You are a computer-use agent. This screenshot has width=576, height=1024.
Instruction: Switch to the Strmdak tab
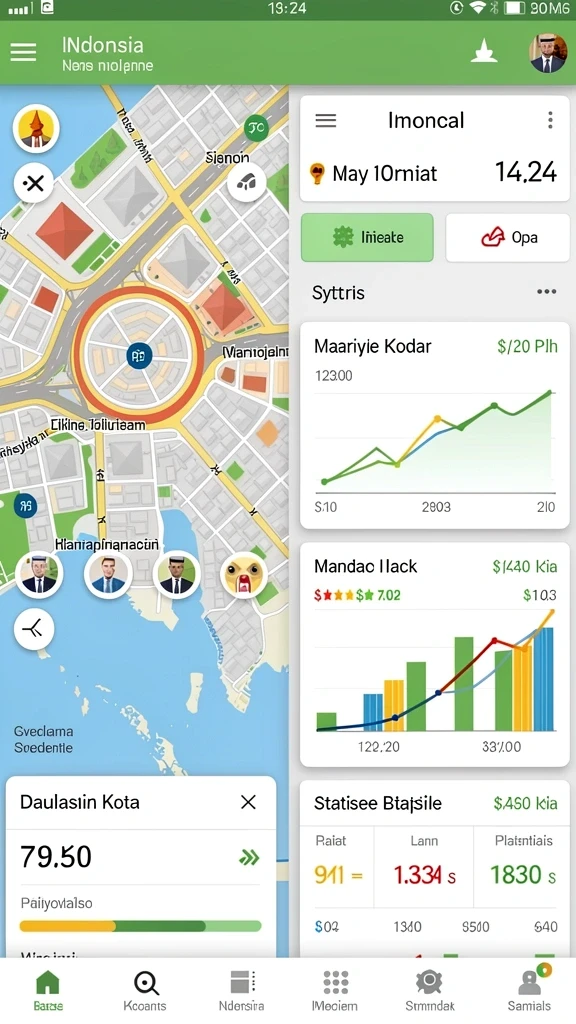[x=430, y=991]
